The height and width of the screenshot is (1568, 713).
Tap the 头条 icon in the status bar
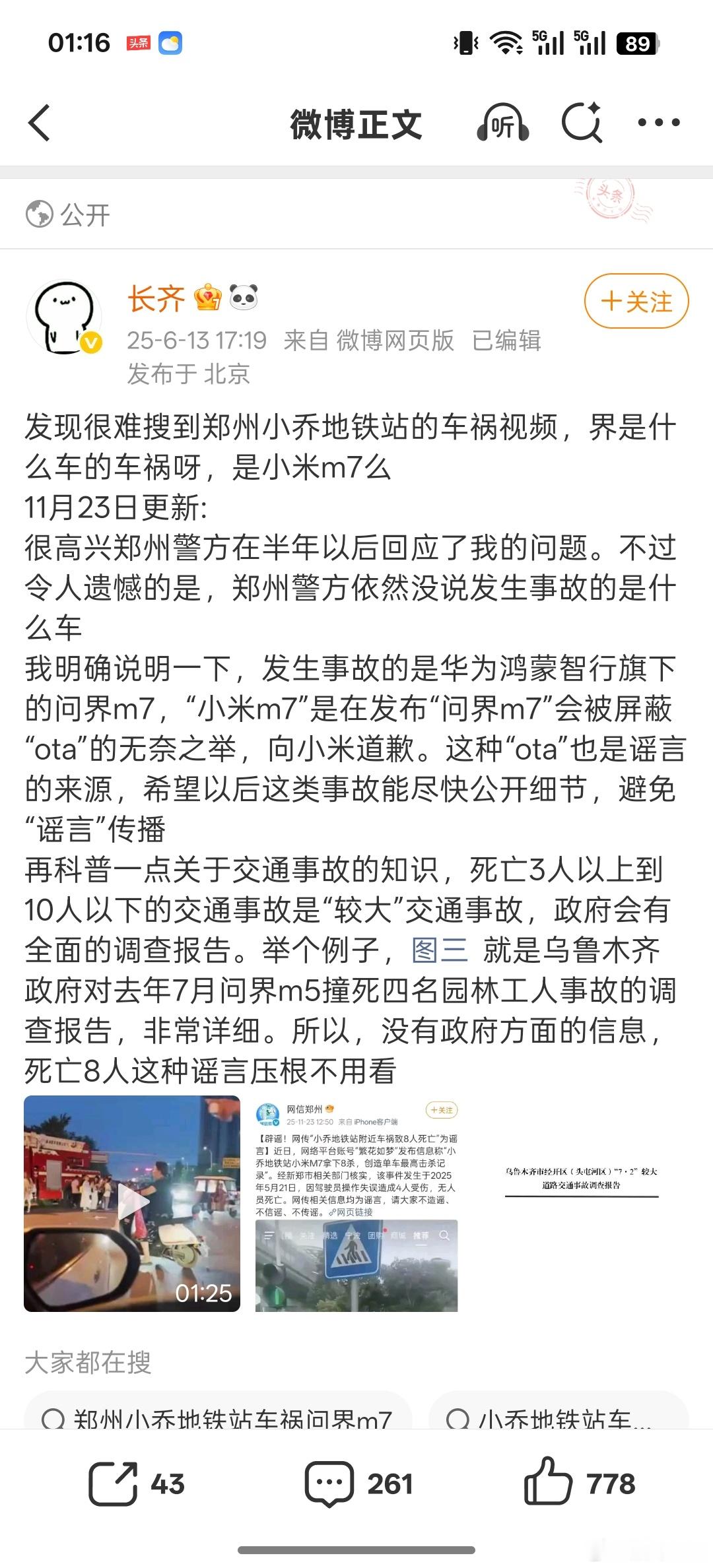click(x=140, y=44)
